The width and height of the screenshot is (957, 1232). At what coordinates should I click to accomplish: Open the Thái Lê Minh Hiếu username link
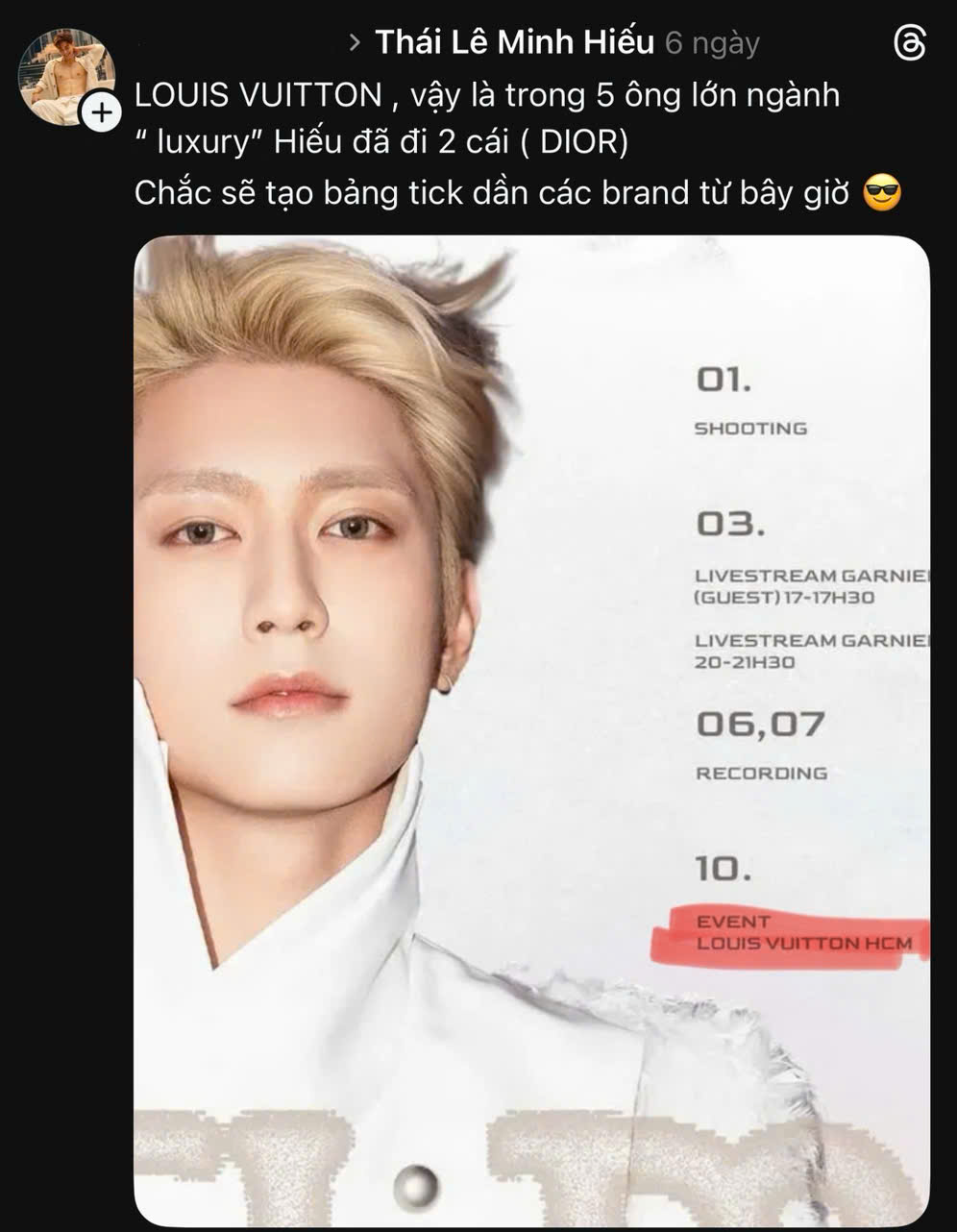click(514, 42)
